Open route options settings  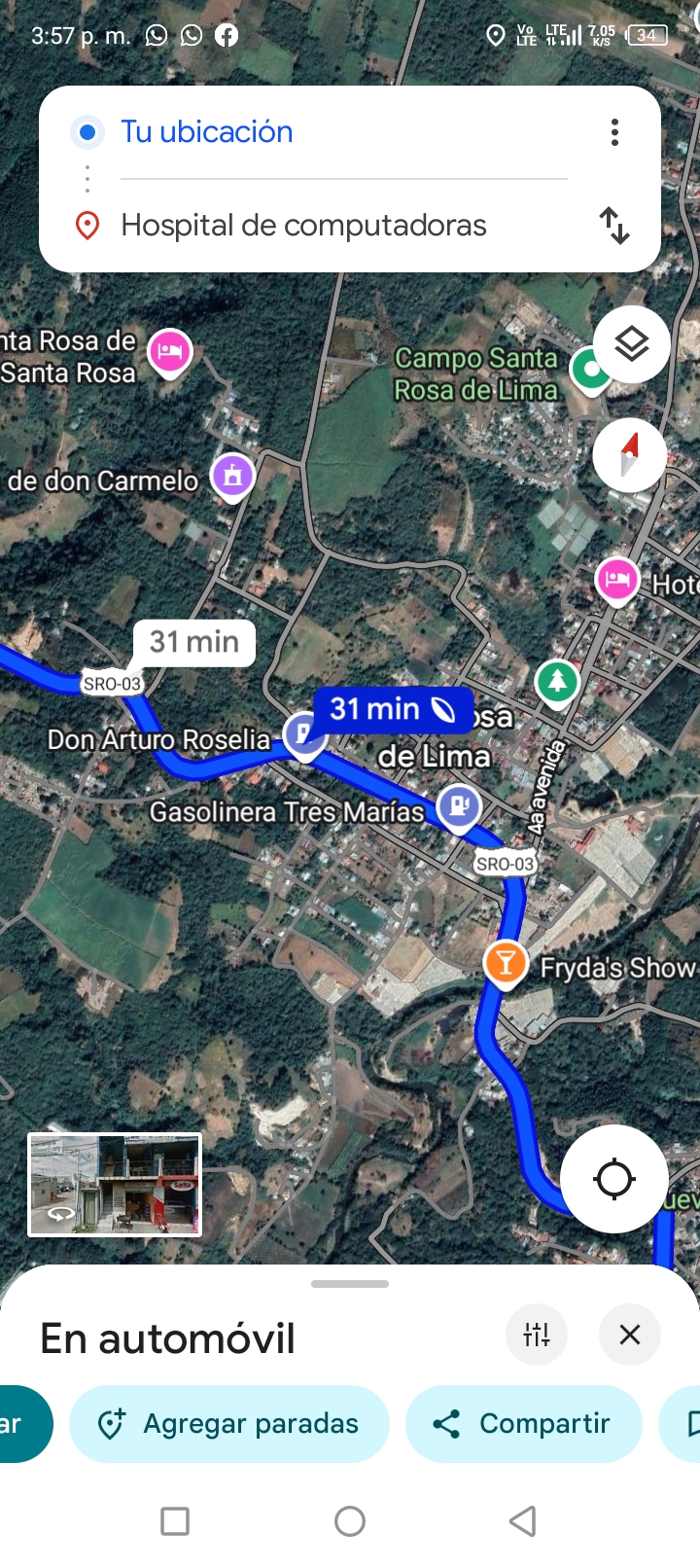point(537,1335)
